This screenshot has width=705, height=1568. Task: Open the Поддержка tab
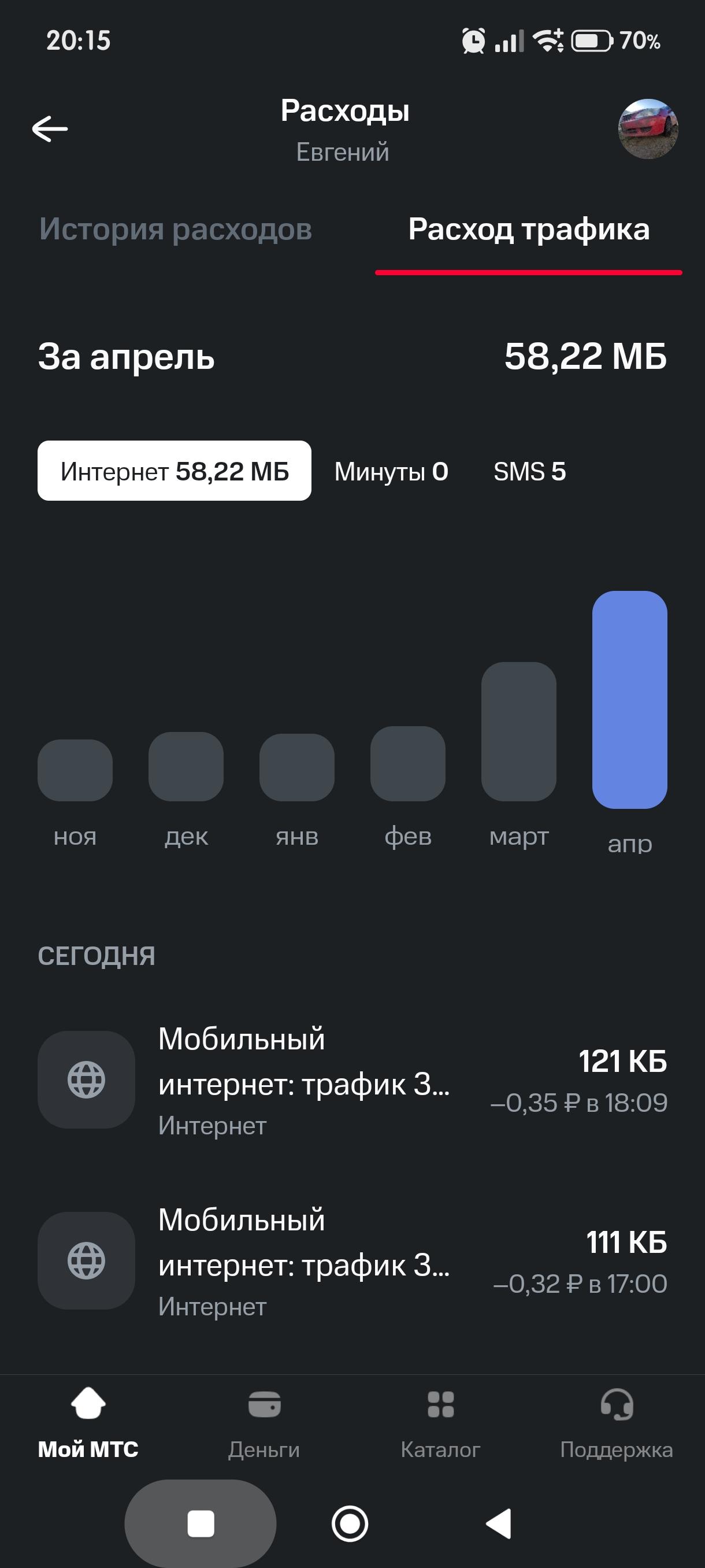tap(616, 1423)
